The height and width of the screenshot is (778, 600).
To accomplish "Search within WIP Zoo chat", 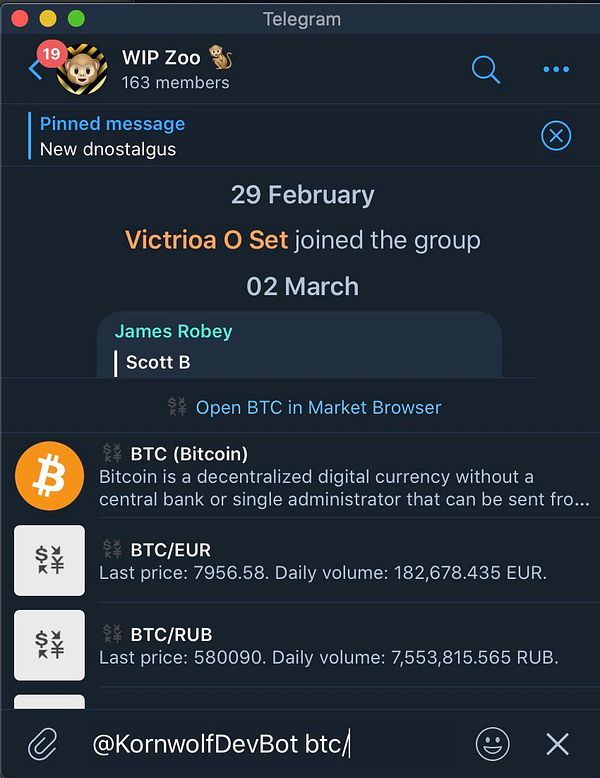I will pos(485,69).
